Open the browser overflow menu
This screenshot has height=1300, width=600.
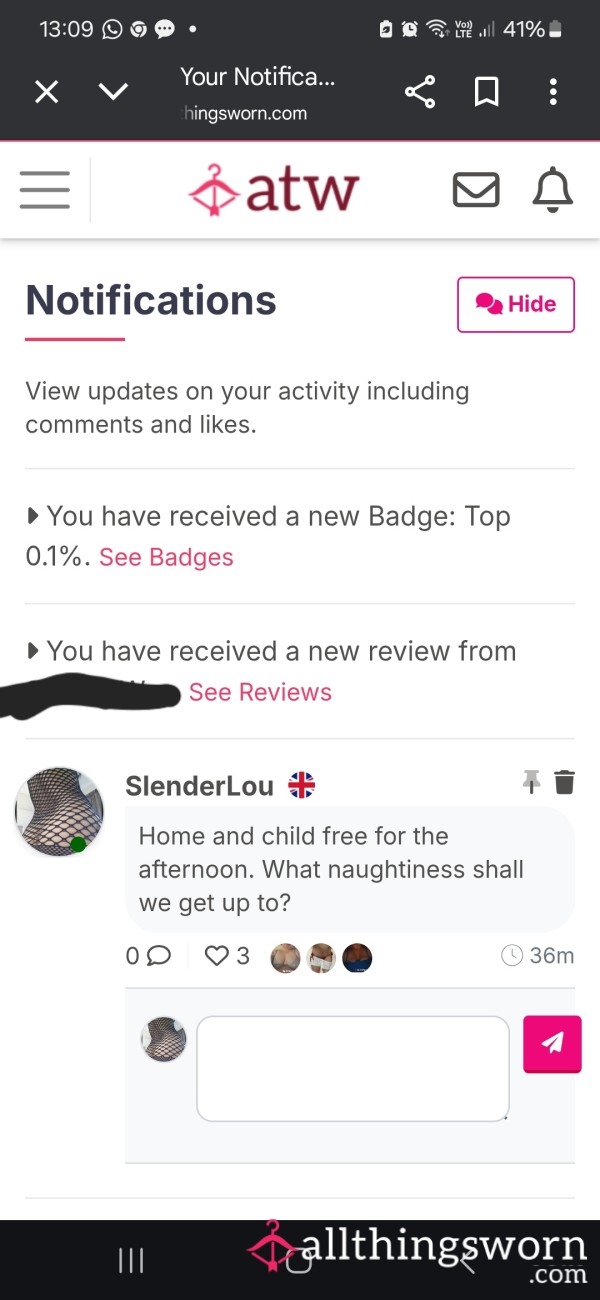[x=553, y=93]
